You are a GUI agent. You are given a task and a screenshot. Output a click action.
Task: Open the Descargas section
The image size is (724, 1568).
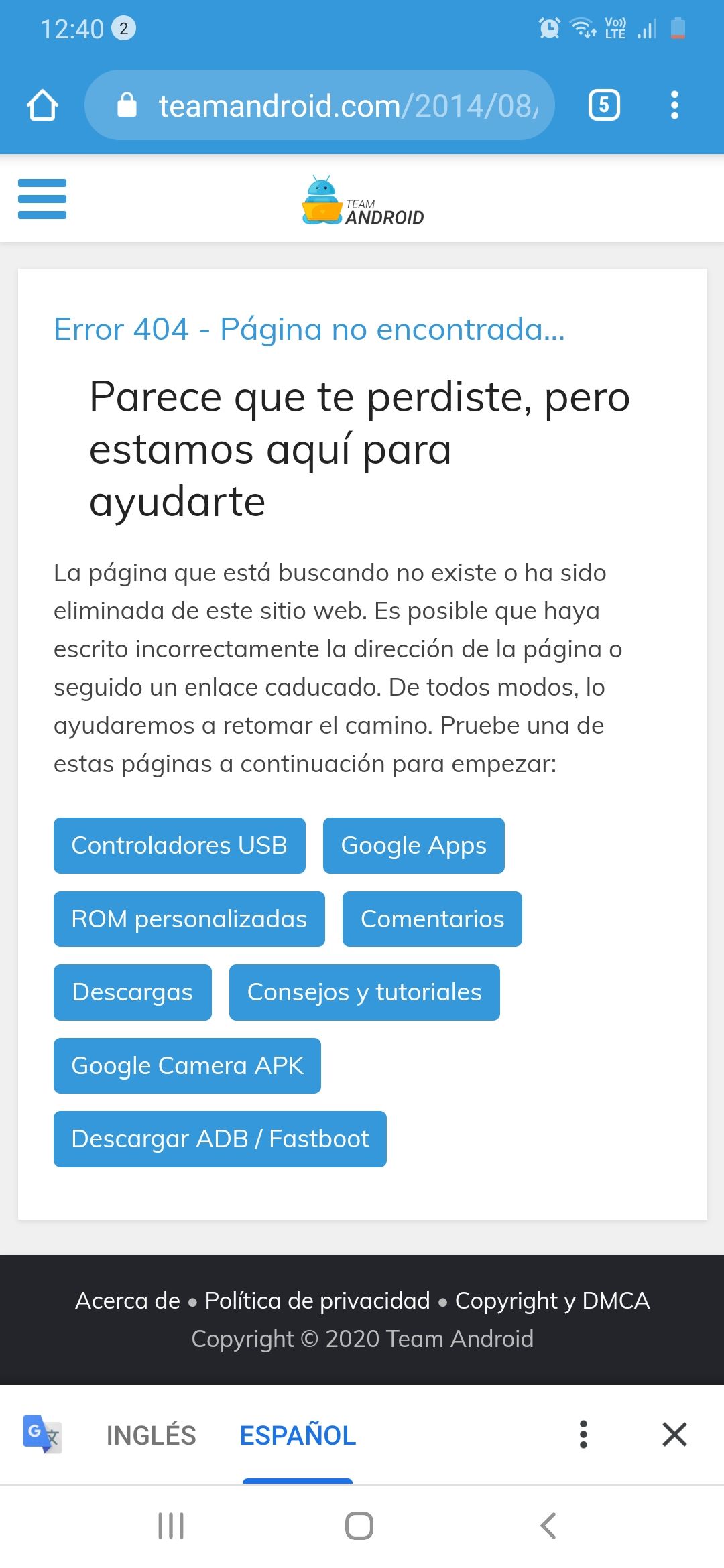133,992
